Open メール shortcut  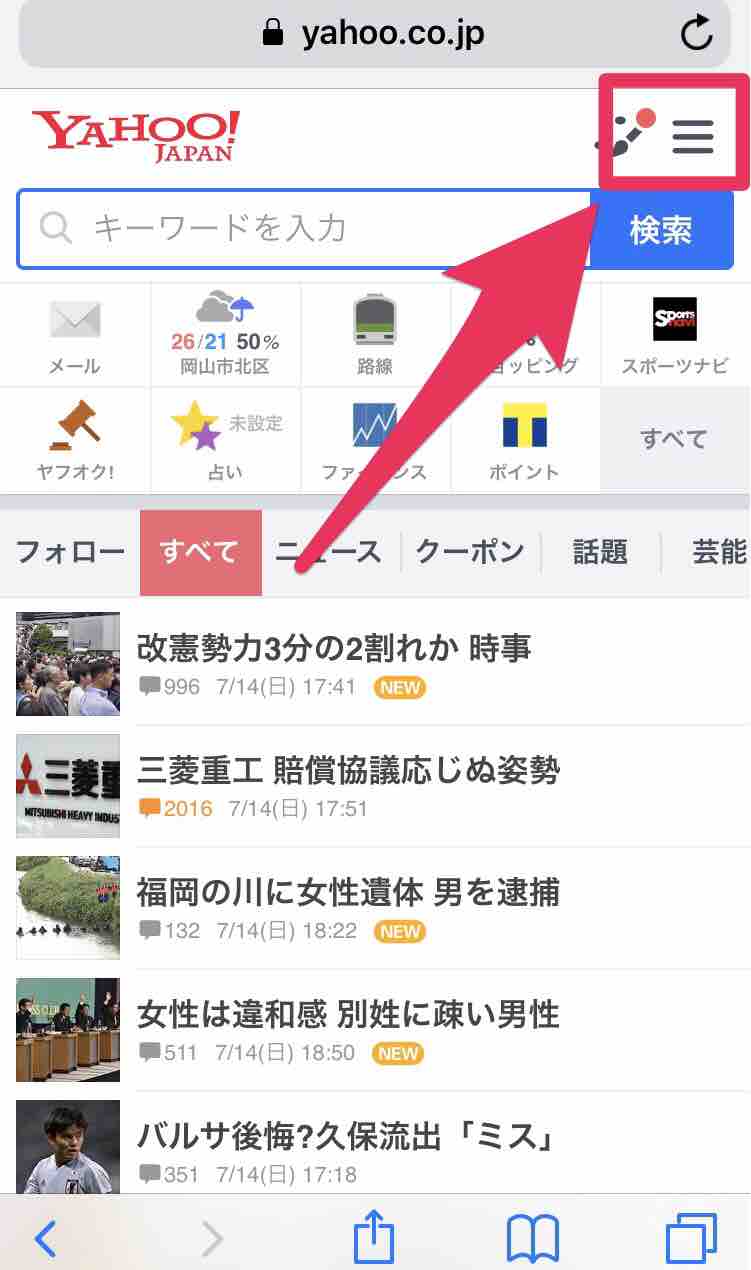[75, 335]
